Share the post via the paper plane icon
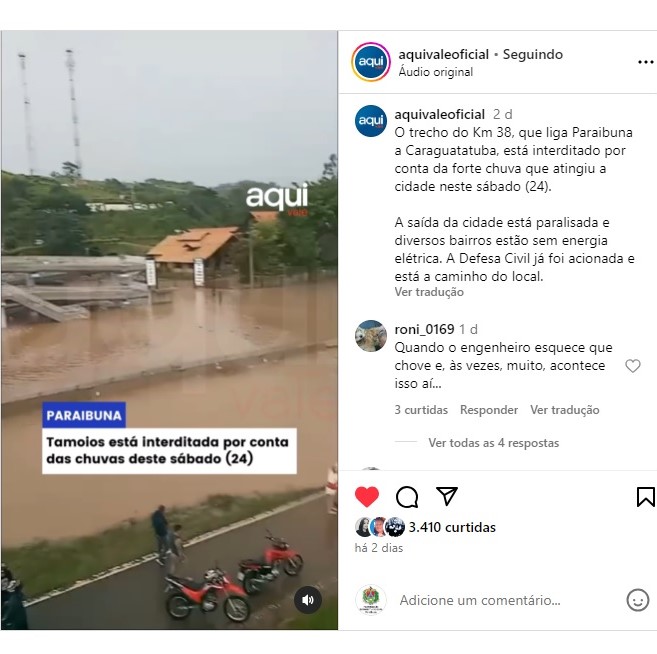The image size is (657, 654). click(447, 497)
